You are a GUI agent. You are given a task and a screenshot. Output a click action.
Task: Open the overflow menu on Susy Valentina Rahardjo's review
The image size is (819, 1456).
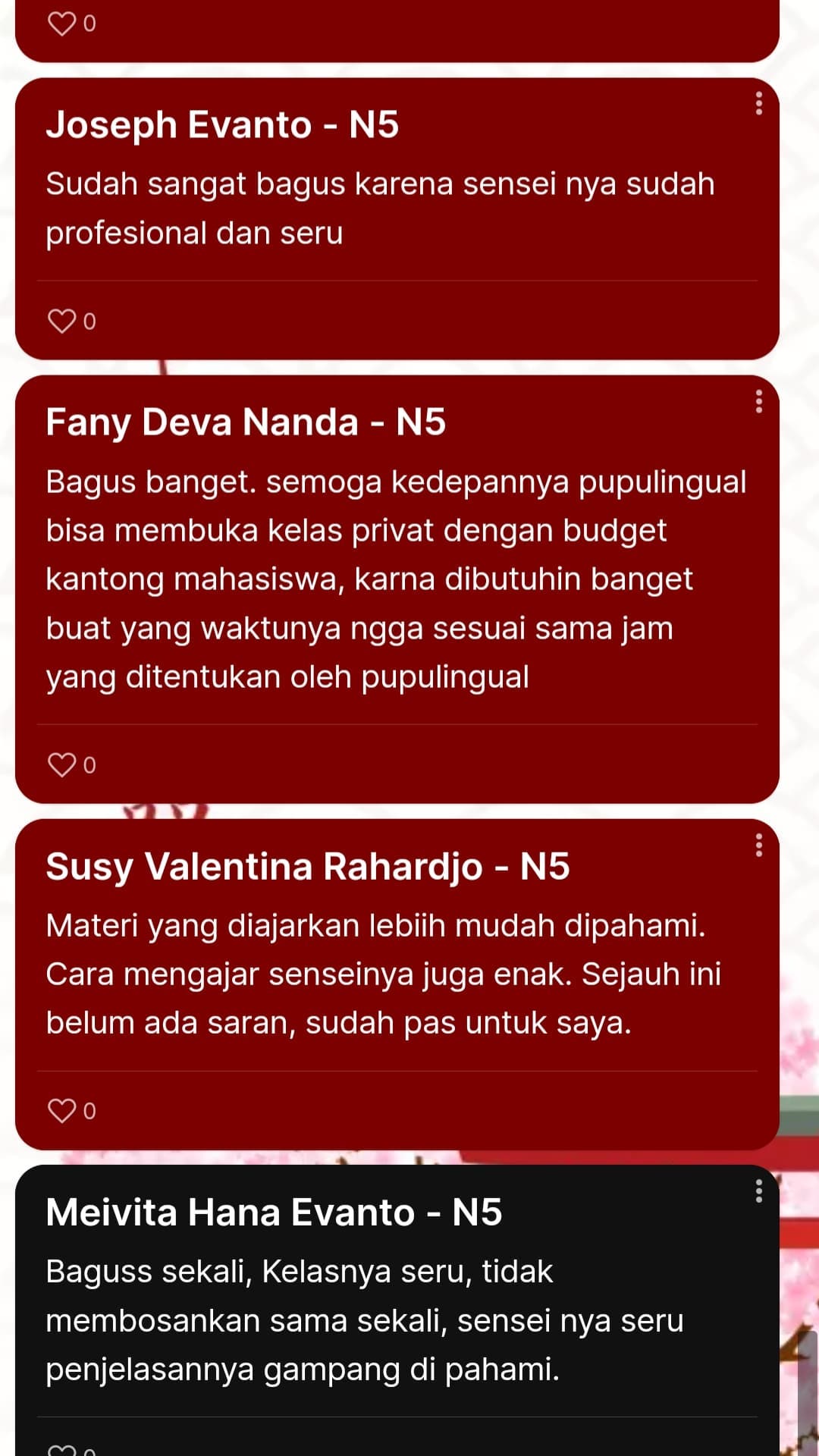(758, 846)
